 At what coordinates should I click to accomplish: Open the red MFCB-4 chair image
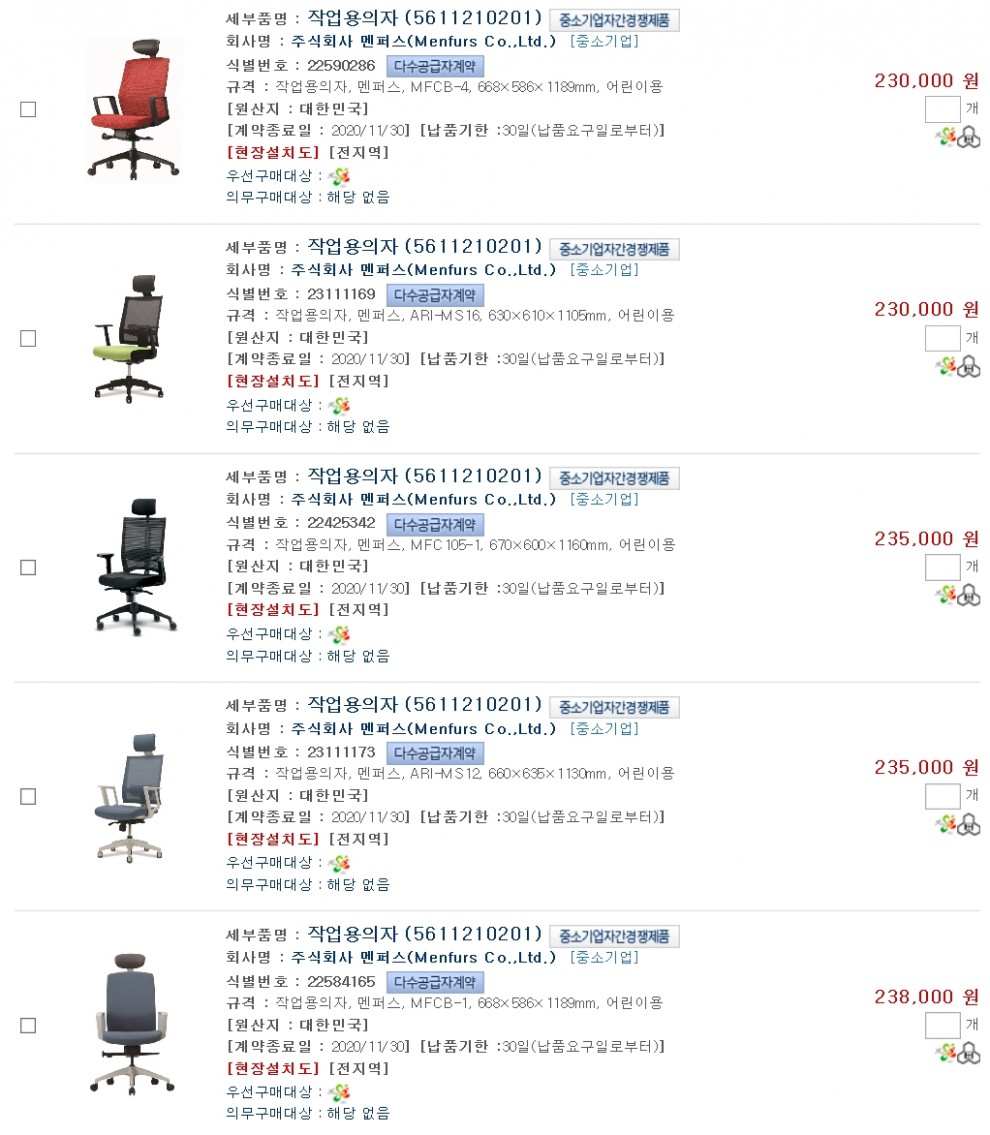(x=133, y=108)
